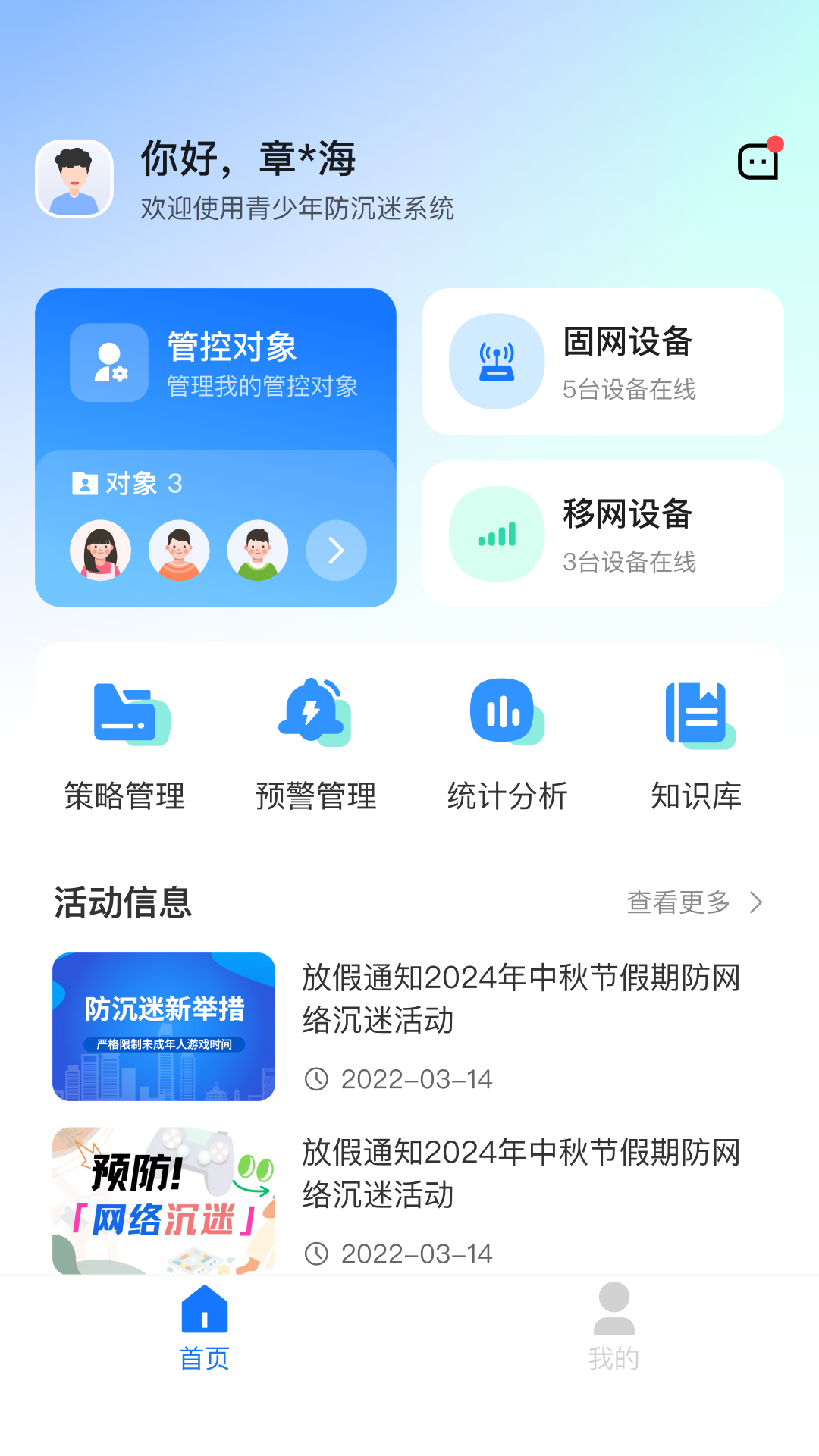Open the 知识库 knowledge base icon

(695, 714)
